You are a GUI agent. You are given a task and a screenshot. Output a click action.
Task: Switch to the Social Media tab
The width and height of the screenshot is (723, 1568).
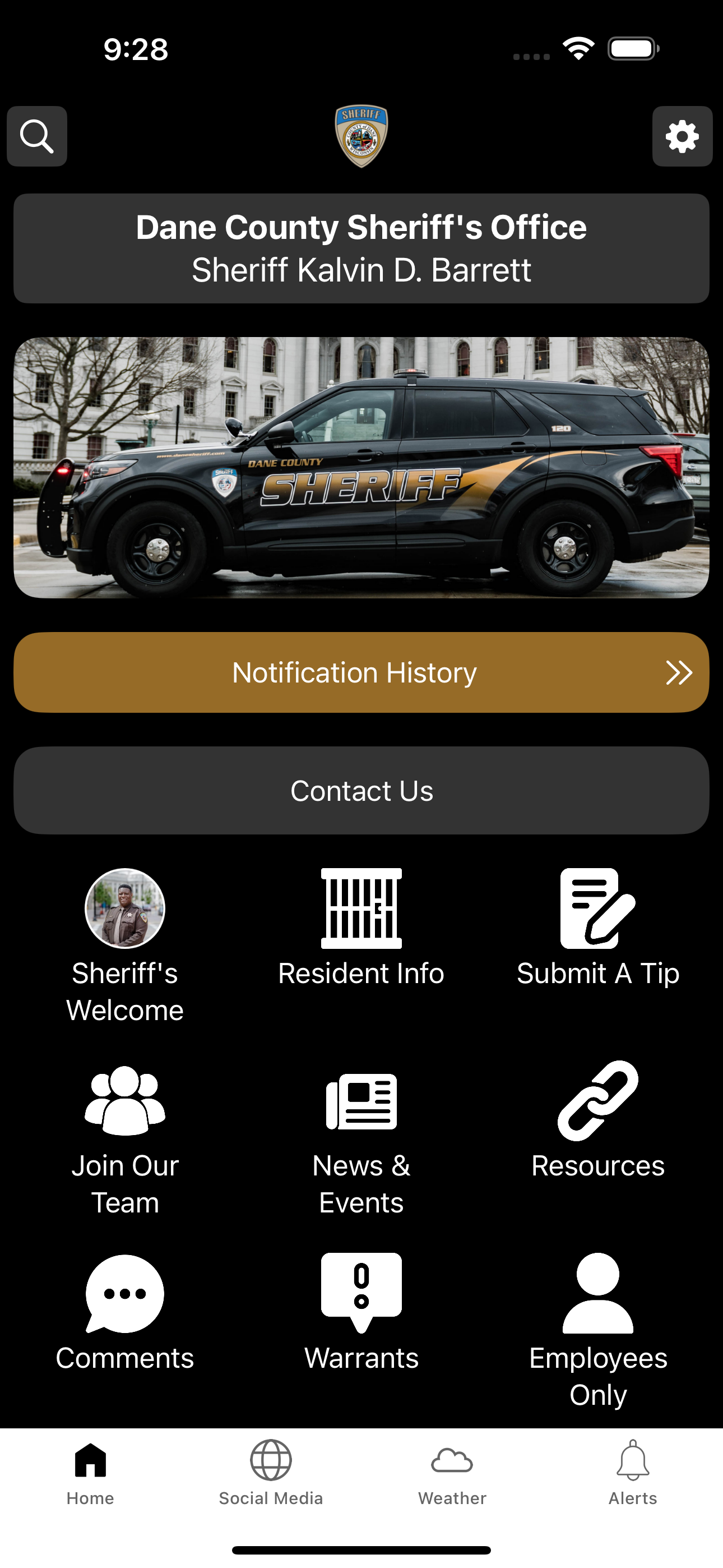[x=270, y=1479]
